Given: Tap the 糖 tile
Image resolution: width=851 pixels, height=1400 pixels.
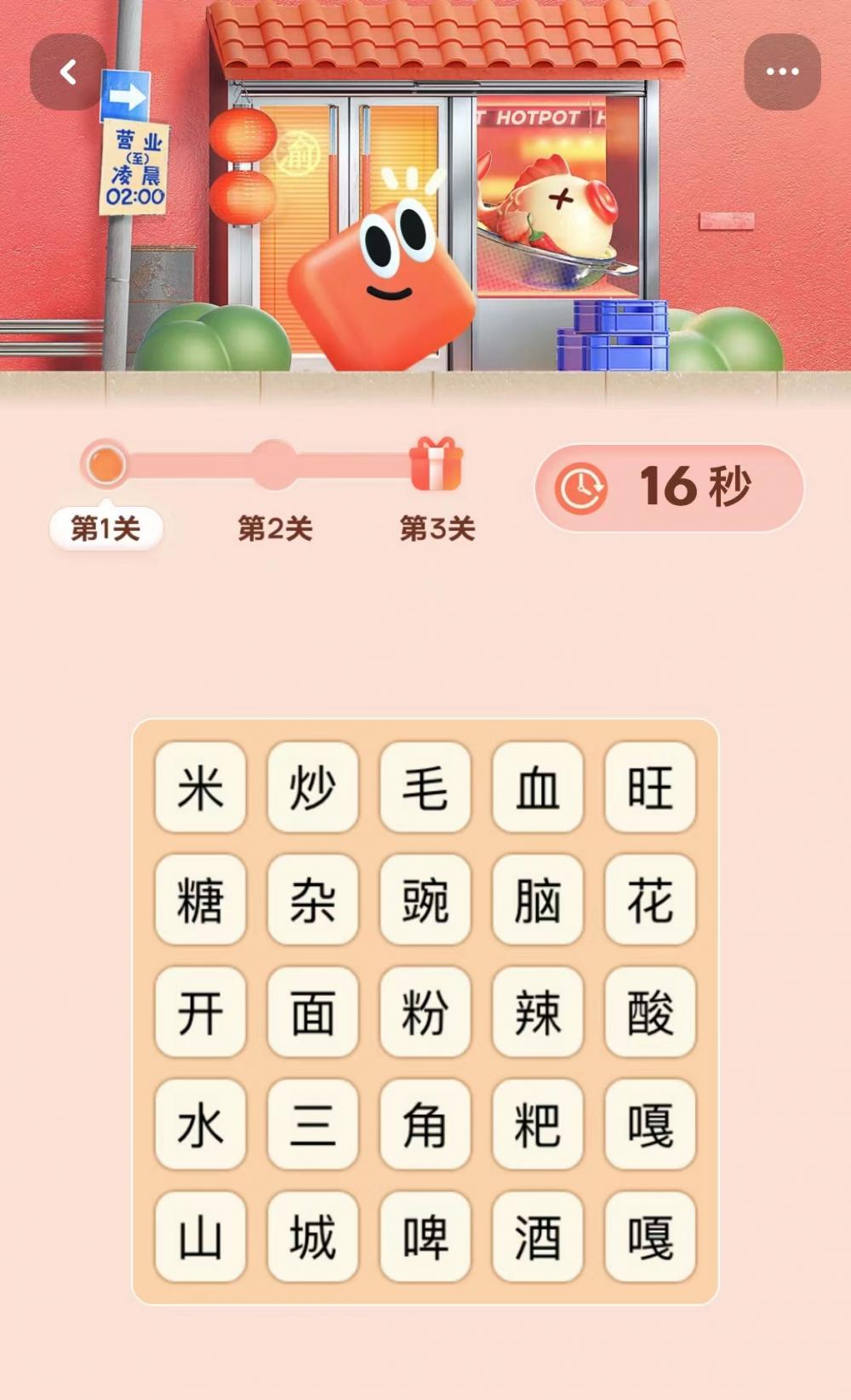Looking at the screenshot, I should click(201, 899).
